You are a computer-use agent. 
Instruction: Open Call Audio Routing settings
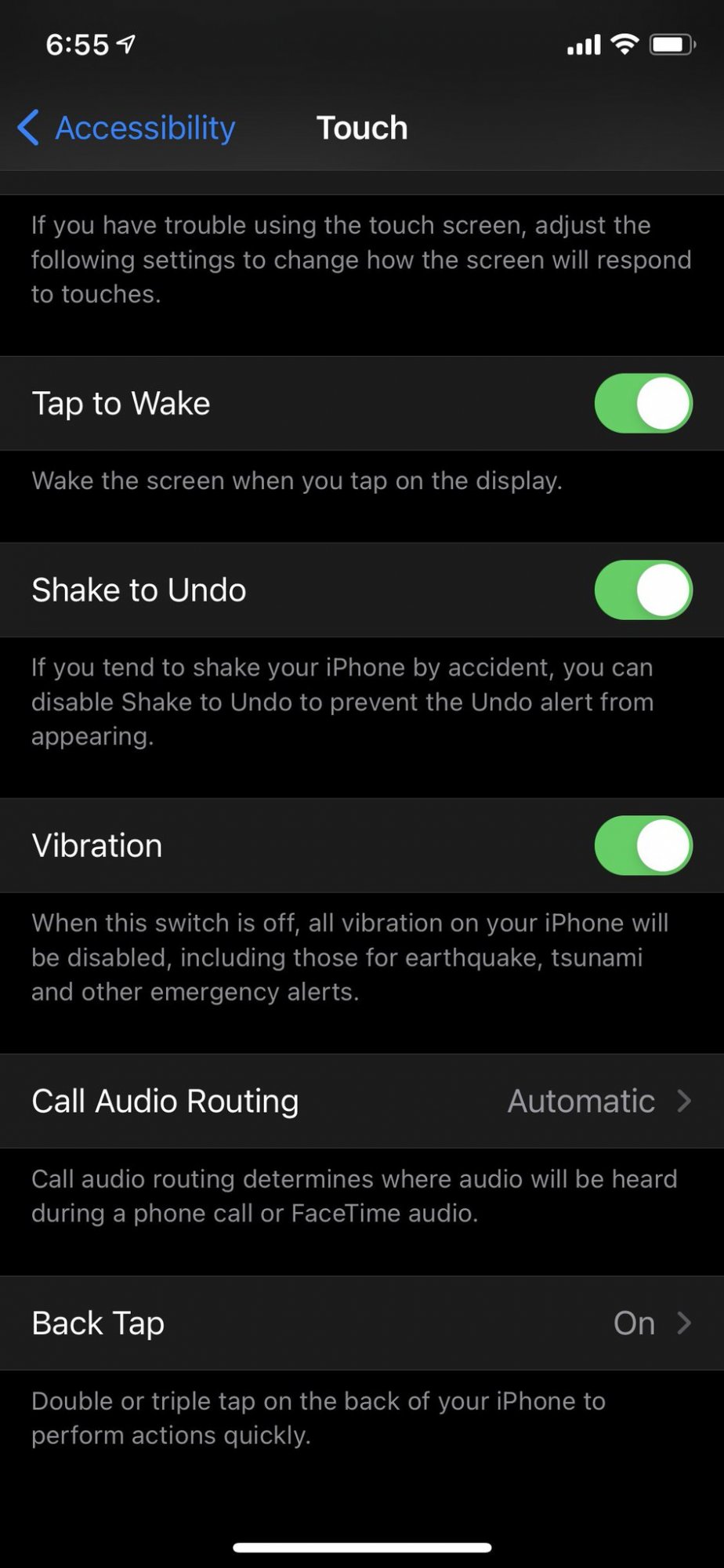pos(362,1102)
